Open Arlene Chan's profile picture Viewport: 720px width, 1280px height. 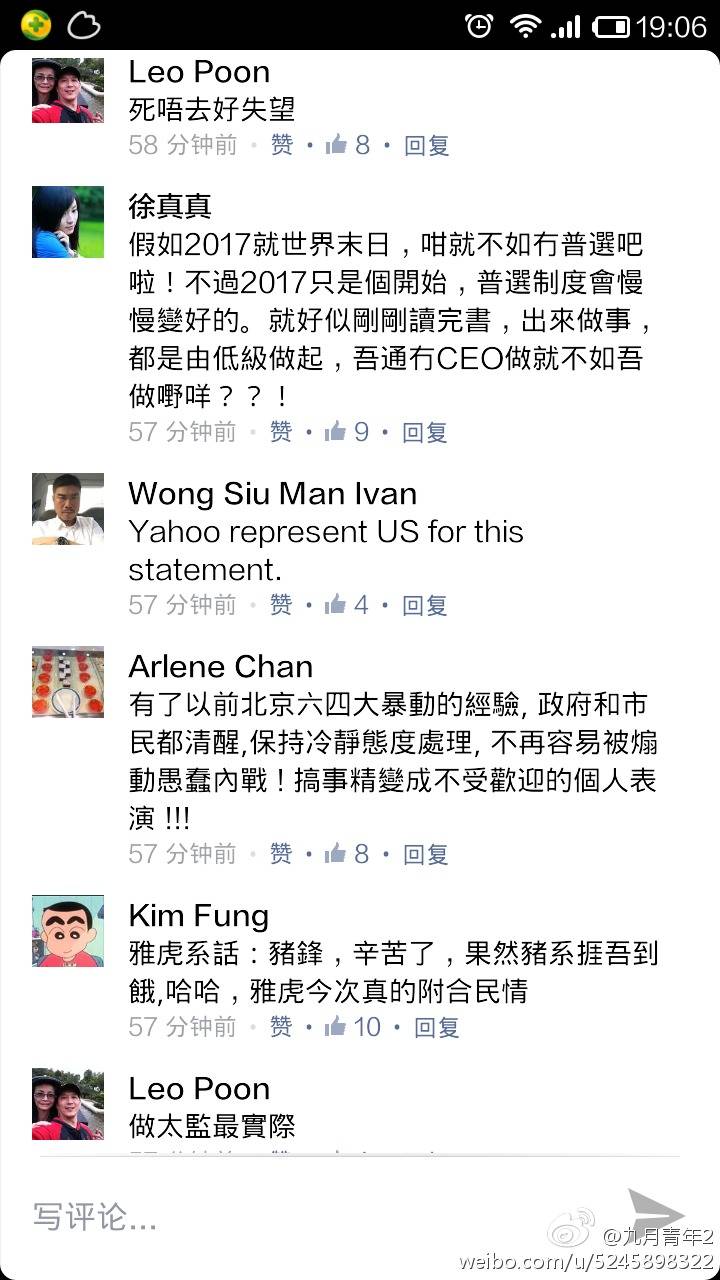coord(68,682)
